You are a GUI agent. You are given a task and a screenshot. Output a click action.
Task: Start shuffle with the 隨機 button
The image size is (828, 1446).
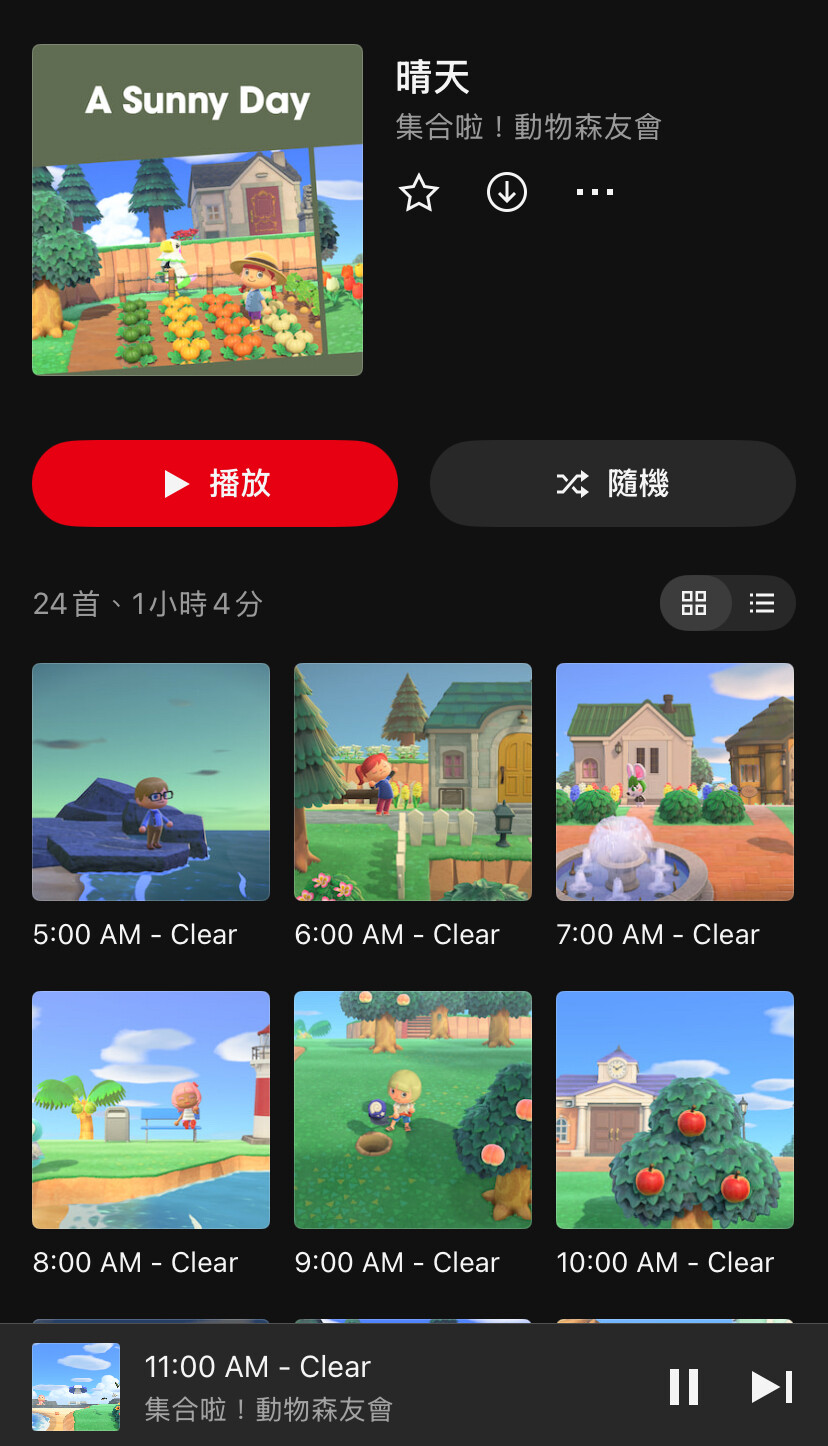(x=613, y=484)
